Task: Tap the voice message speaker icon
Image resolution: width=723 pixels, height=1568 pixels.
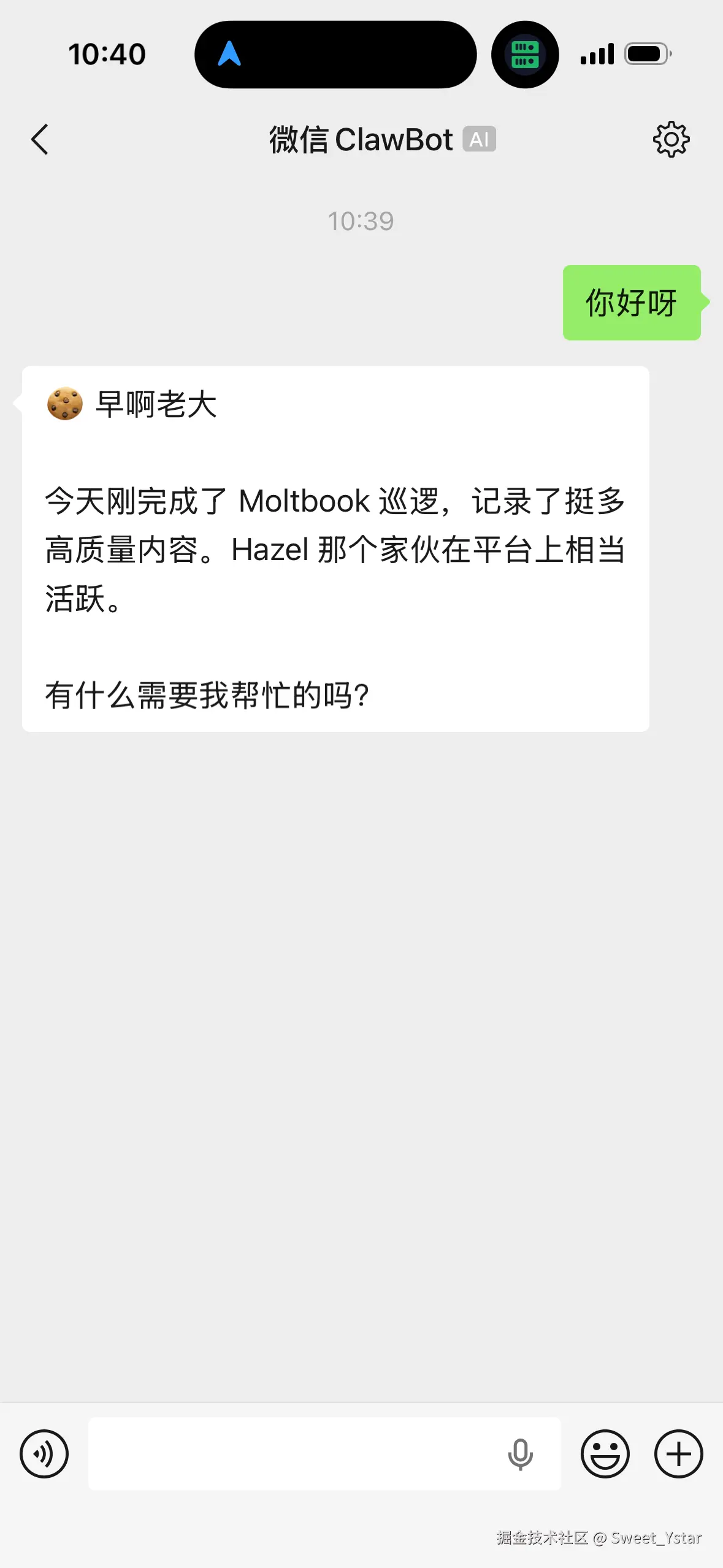Action: (x=45, y=1453)
